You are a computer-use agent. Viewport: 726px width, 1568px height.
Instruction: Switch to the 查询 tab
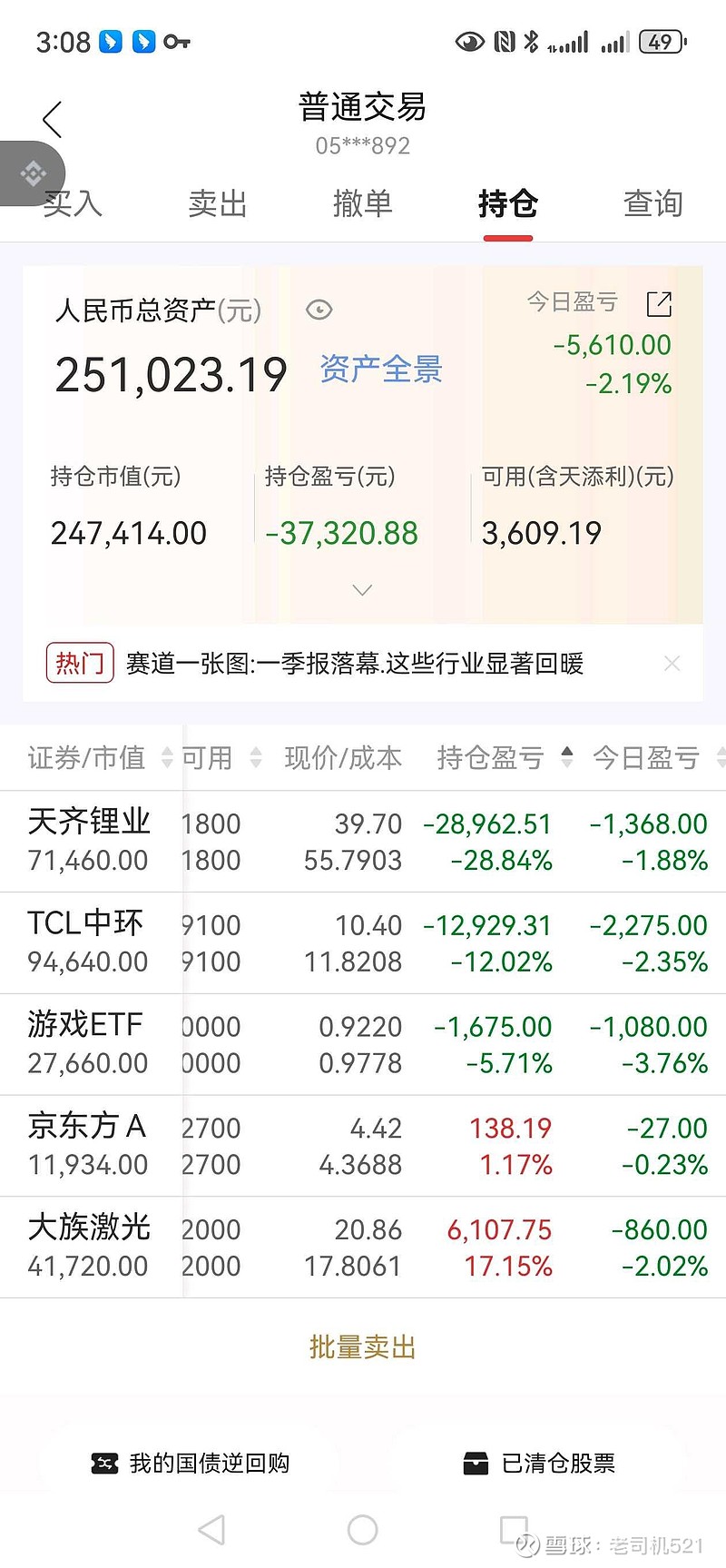tap(652, 203)
